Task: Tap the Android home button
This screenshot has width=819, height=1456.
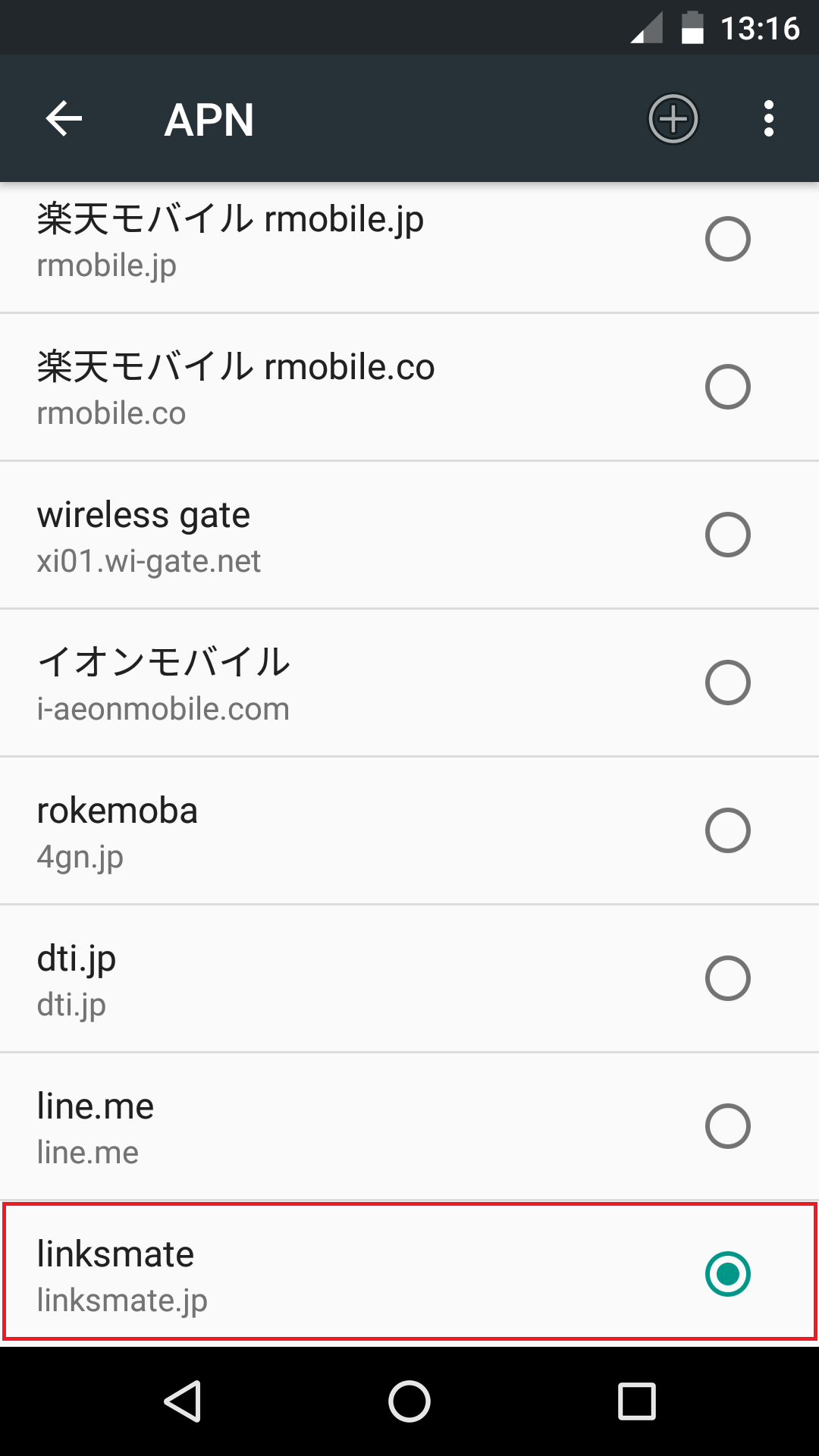Action: [x=409, y=1399]
